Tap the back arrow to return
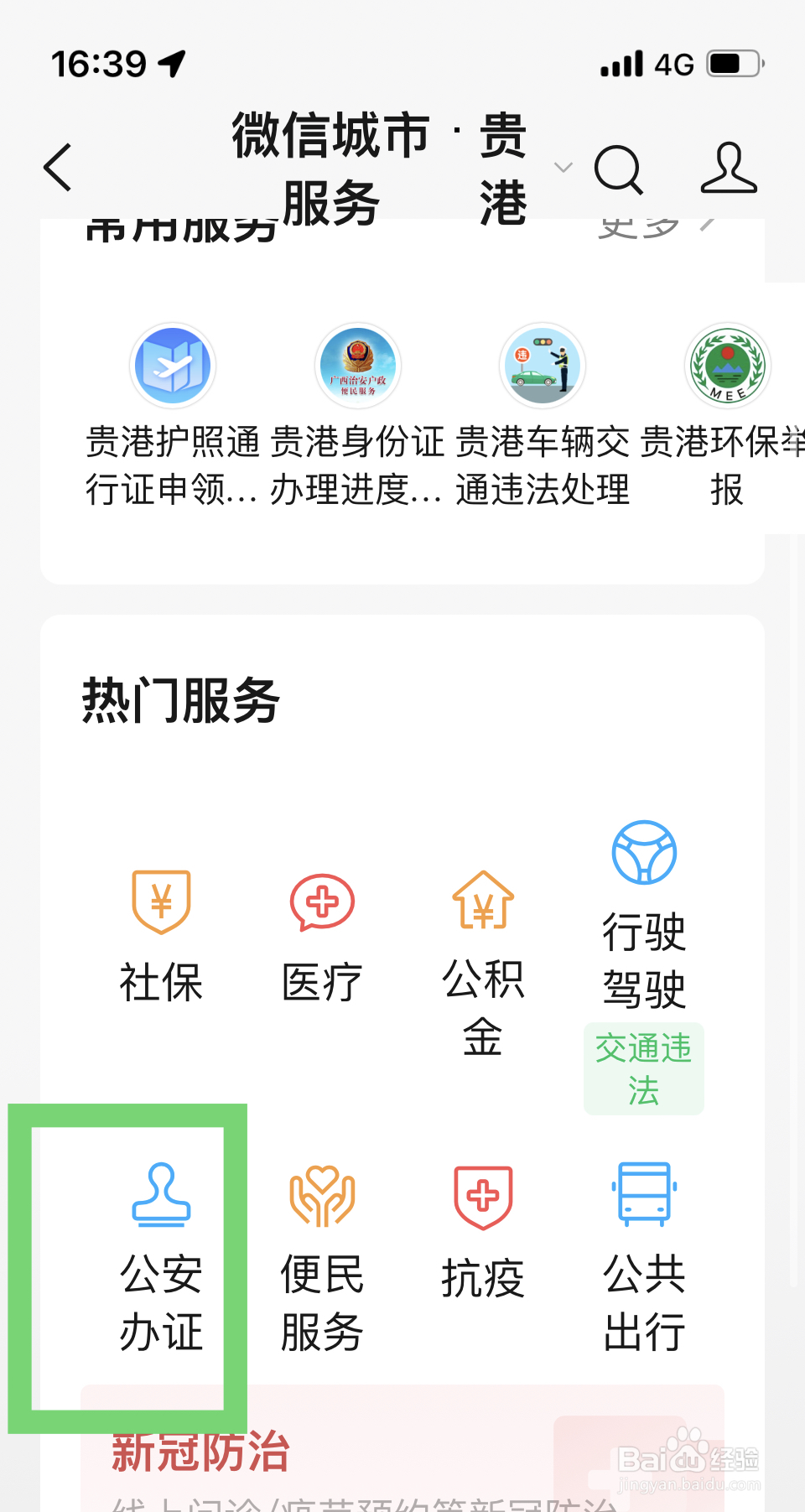805x1512 pixels. point(55,166)
